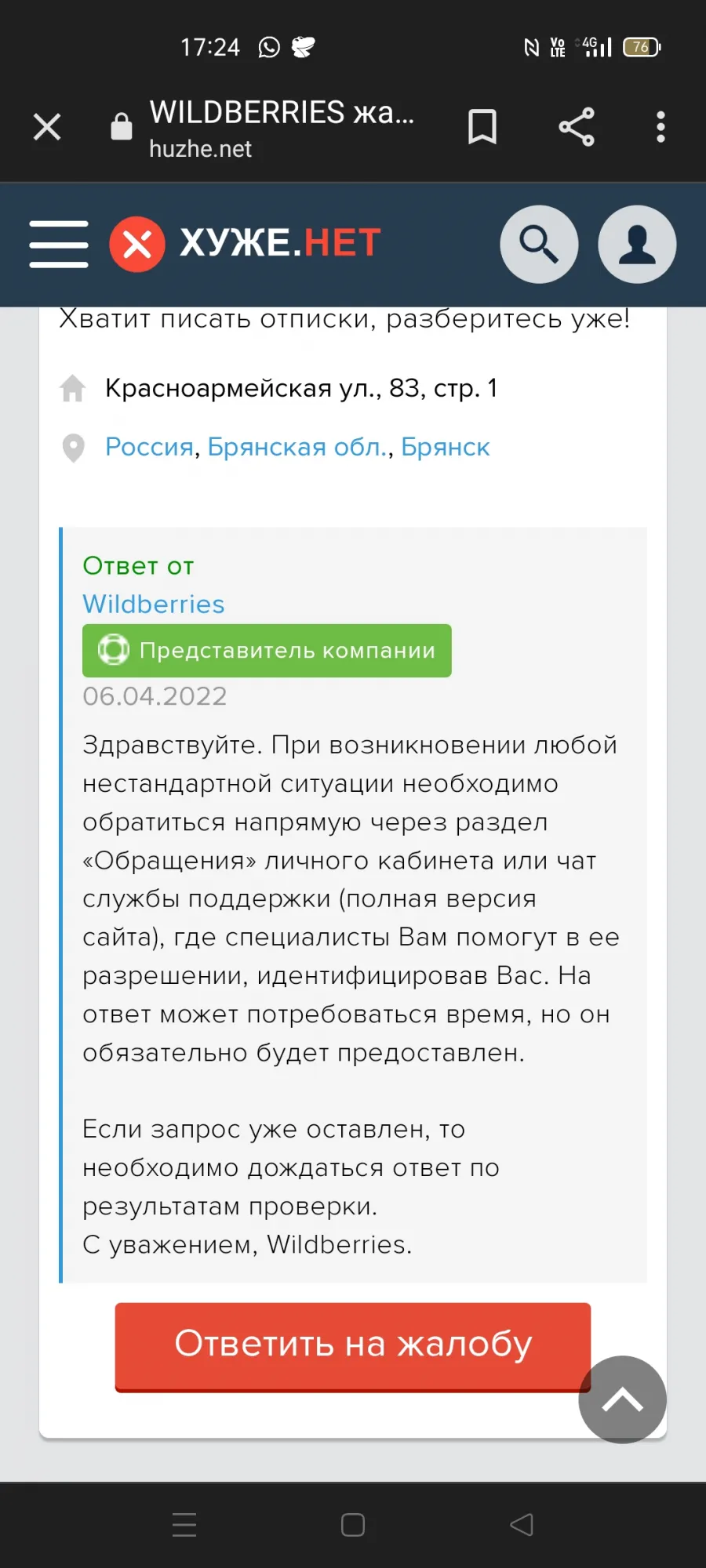Open the Брянск city link
The width and height of the screenshot is (706, 1568).
click(445, 447)
